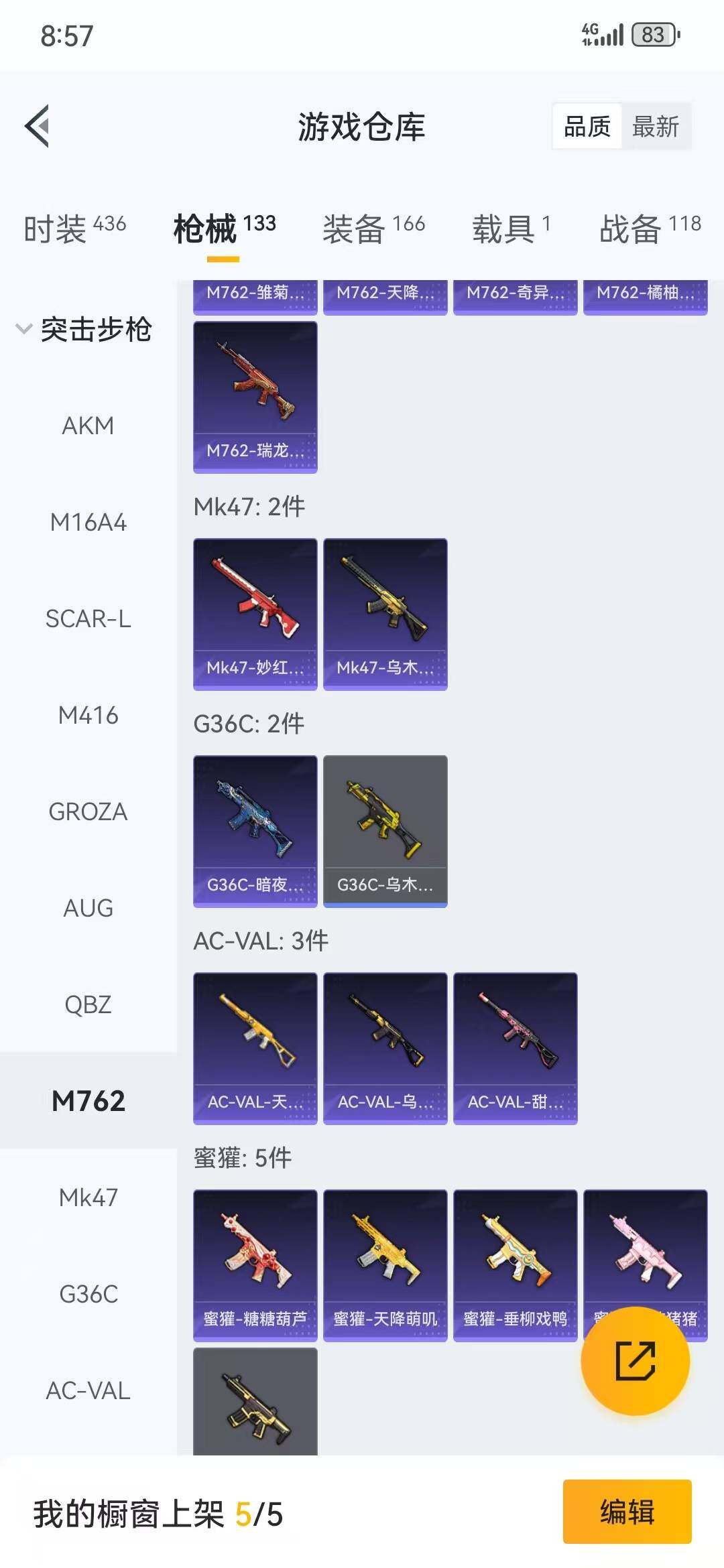724x1568 pixels.
Task: Open the 蜜獾-糖糖葫芦 skin
Action: point(255,1265)
